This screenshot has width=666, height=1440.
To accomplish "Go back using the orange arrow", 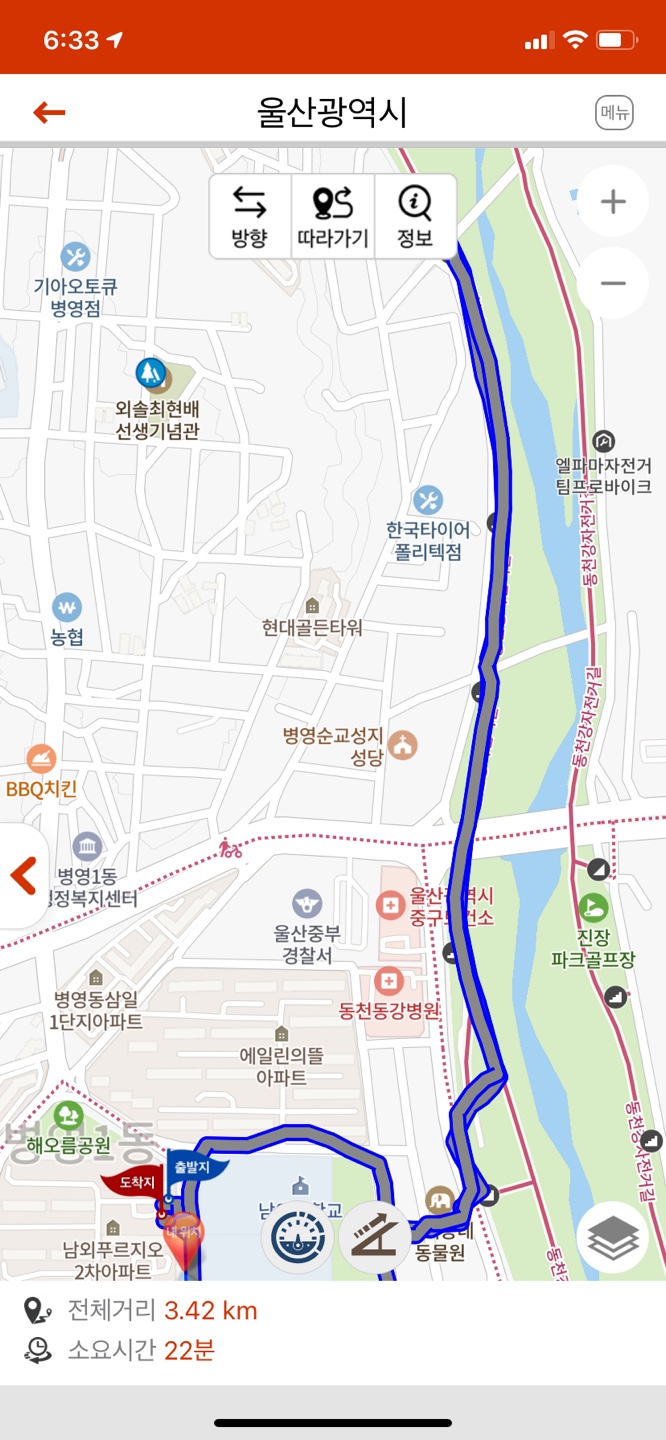I will [x=49, y=112].
